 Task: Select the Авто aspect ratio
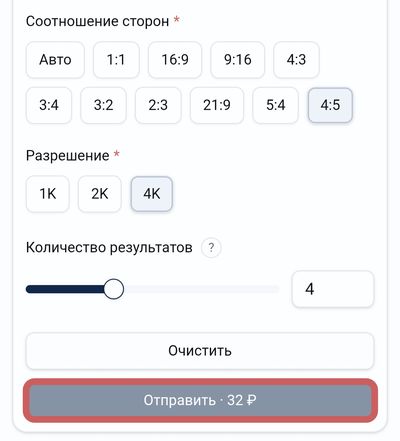click(55, 60)
